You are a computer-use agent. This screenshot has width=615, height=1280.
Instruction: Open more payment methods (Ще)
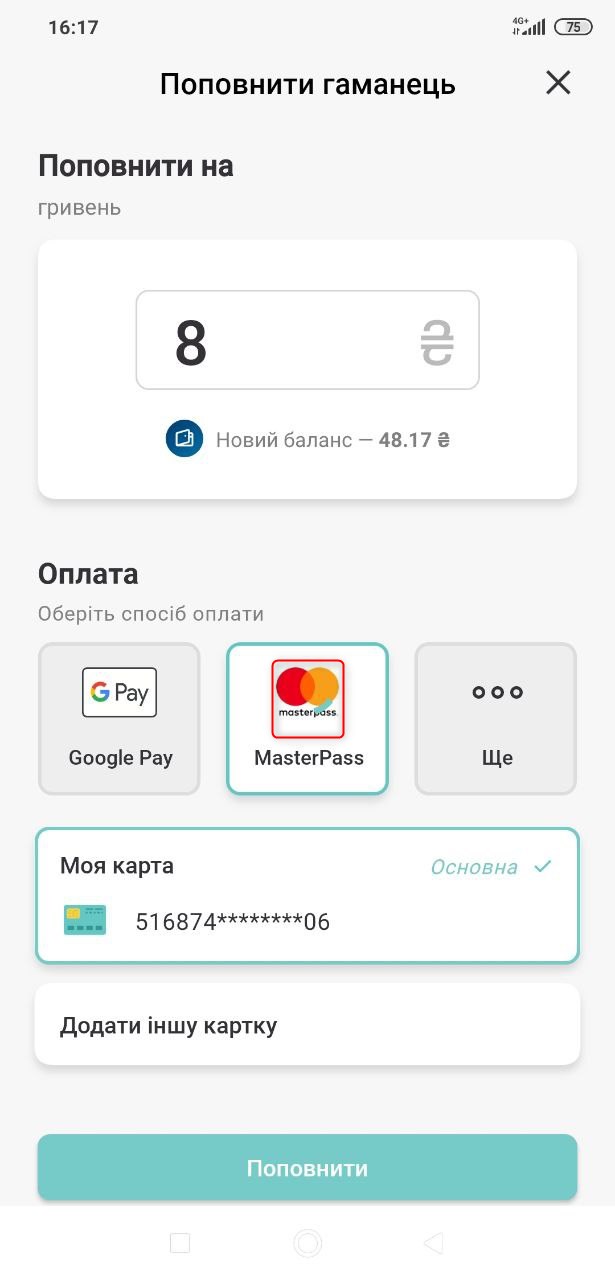pos(496,718)
